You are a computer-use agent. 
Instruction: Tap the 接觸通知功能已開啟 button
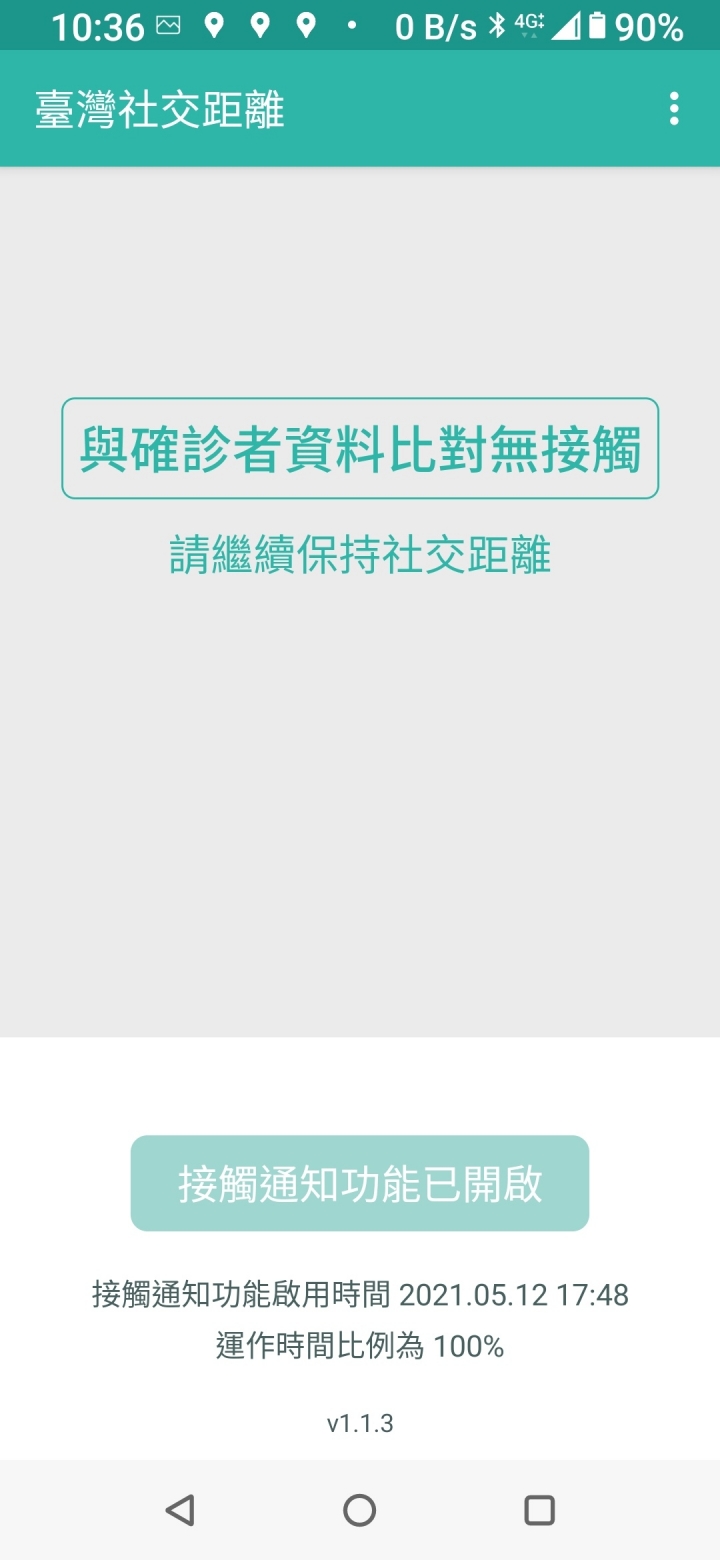tap(360, 1183)
